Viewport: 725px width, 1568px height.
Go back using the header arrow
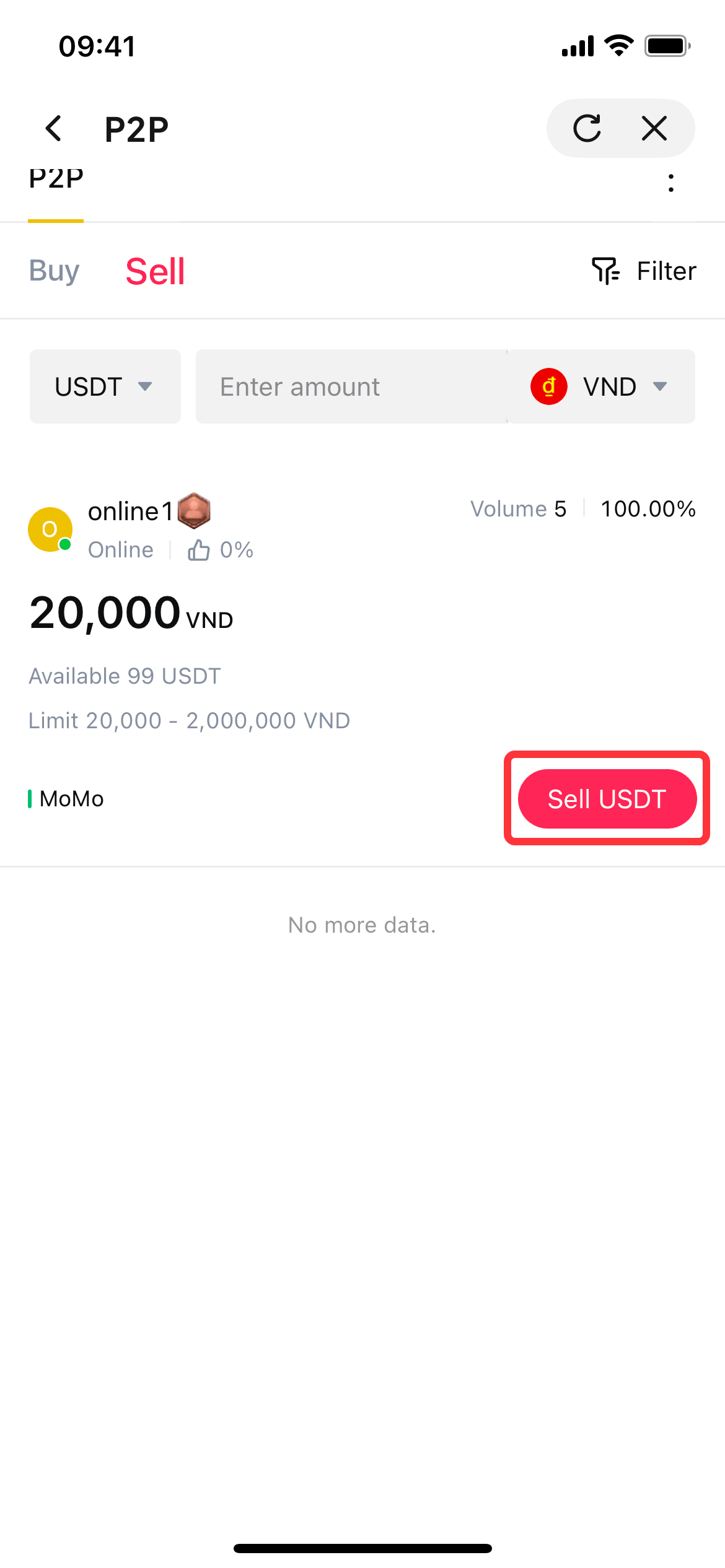click(x=54, y=129)
